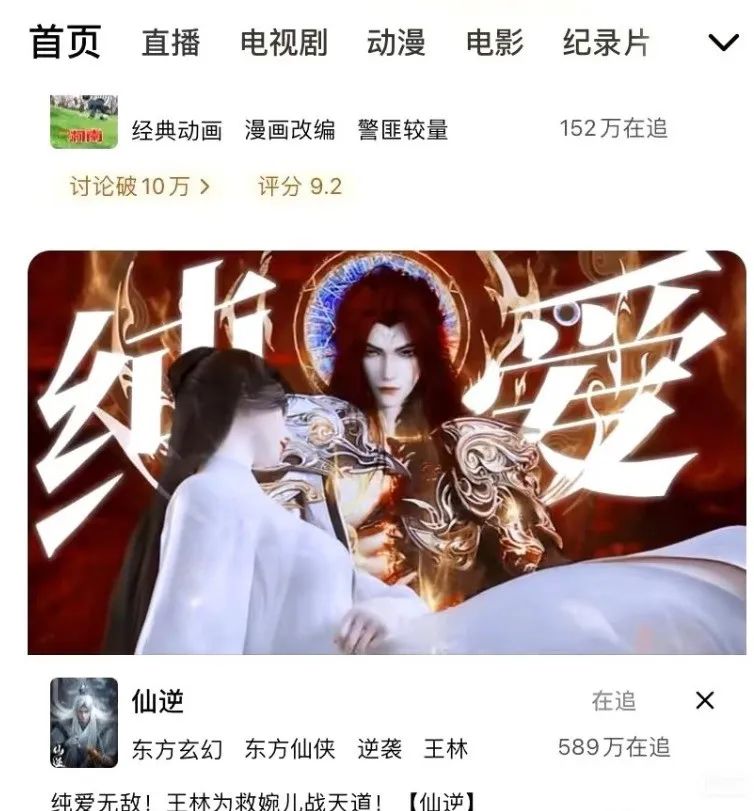Switch to the 直播 tab

171,43
